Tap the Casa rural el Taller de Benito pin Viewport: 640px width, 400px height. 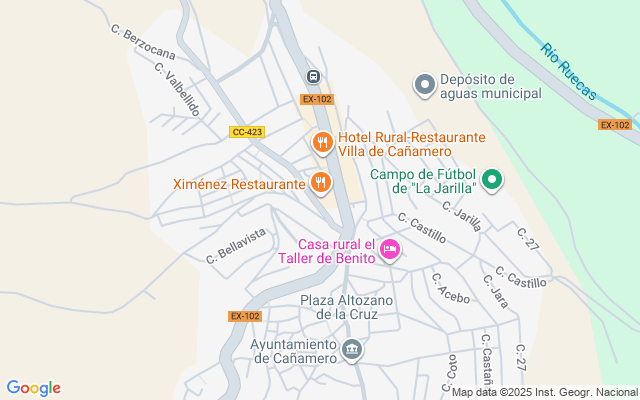pyautogui.click(x=390, y=250)
